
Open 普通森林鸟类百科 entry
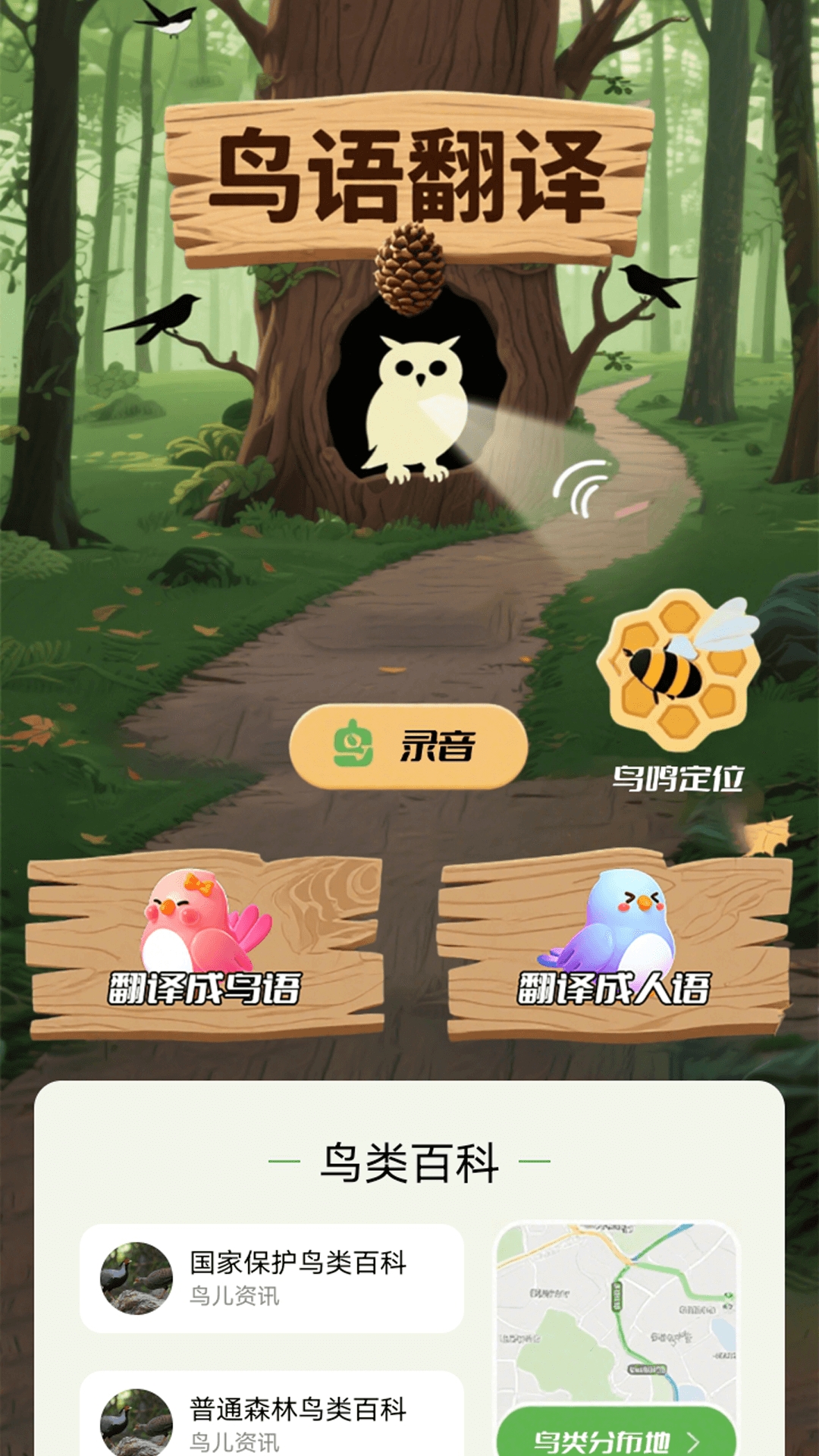271,1420
